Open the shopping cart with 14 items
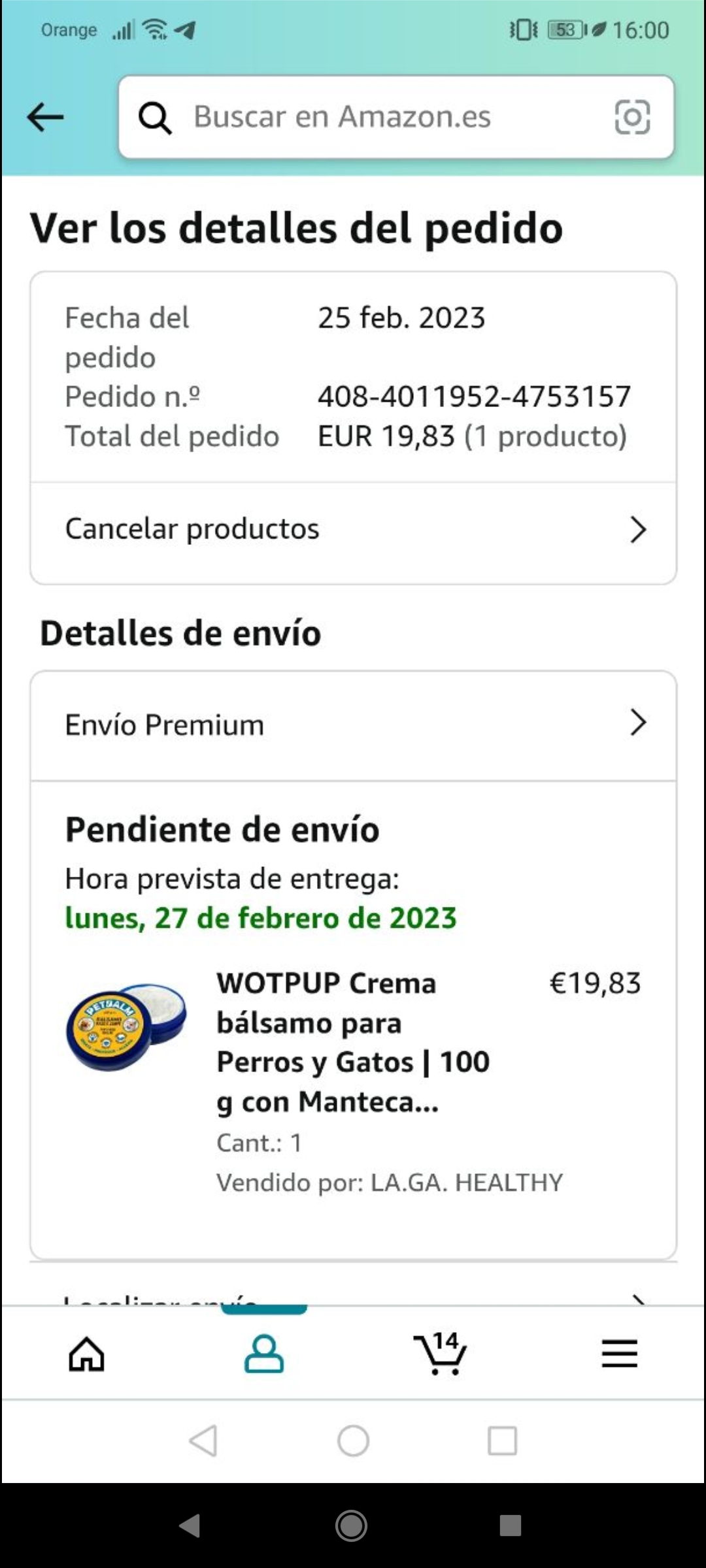 [x=441, y=1353]
